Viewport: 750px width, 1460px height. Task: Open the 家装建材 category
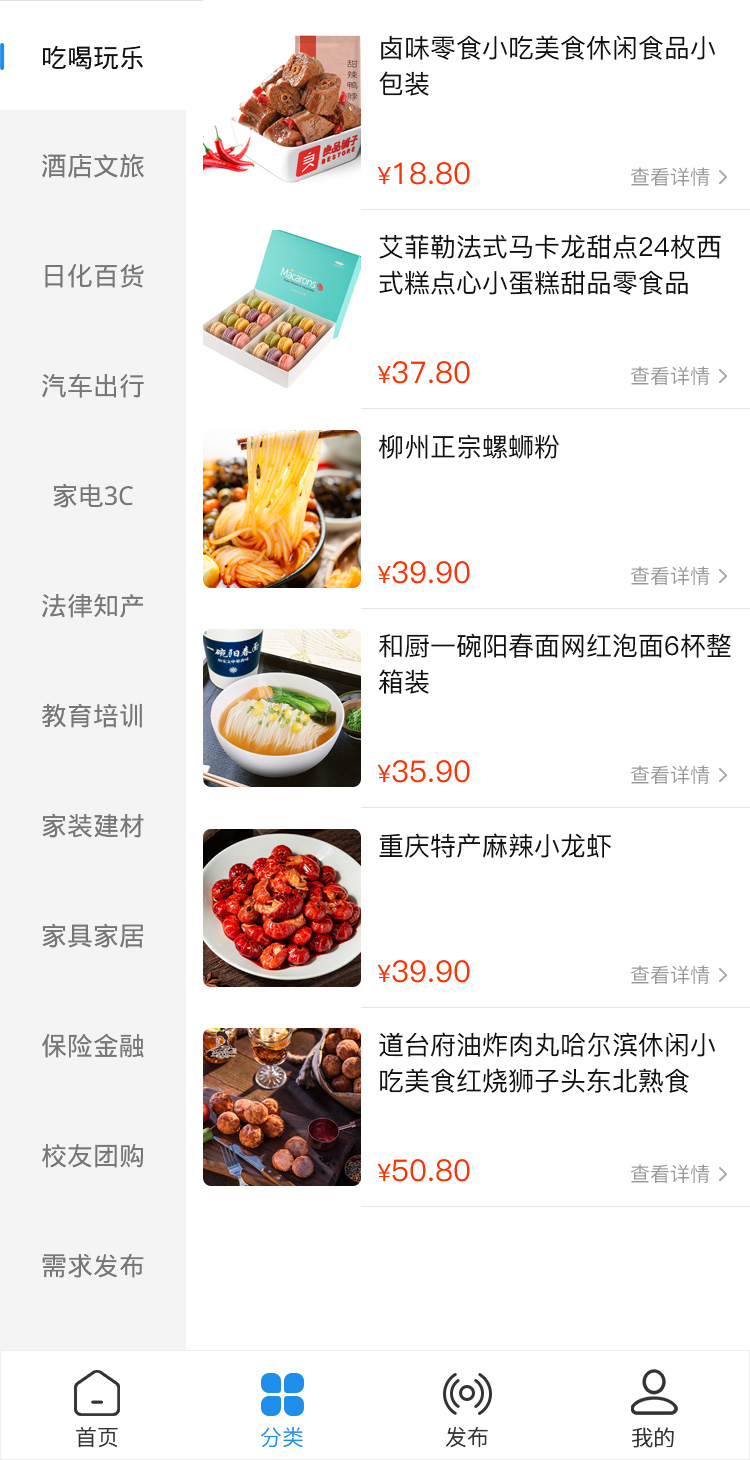click(x=93, y=826)
